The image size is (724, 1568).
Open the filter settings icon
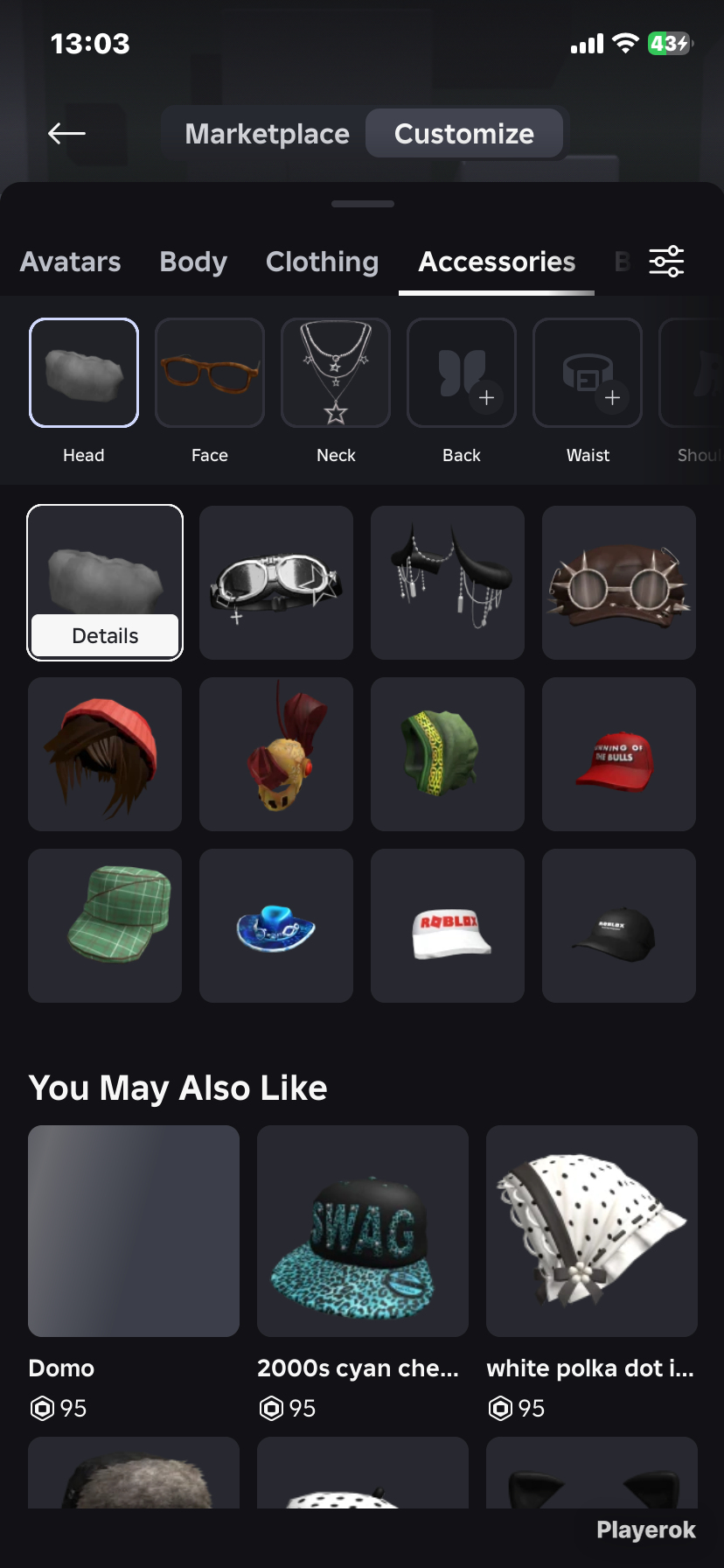[666, 262]
